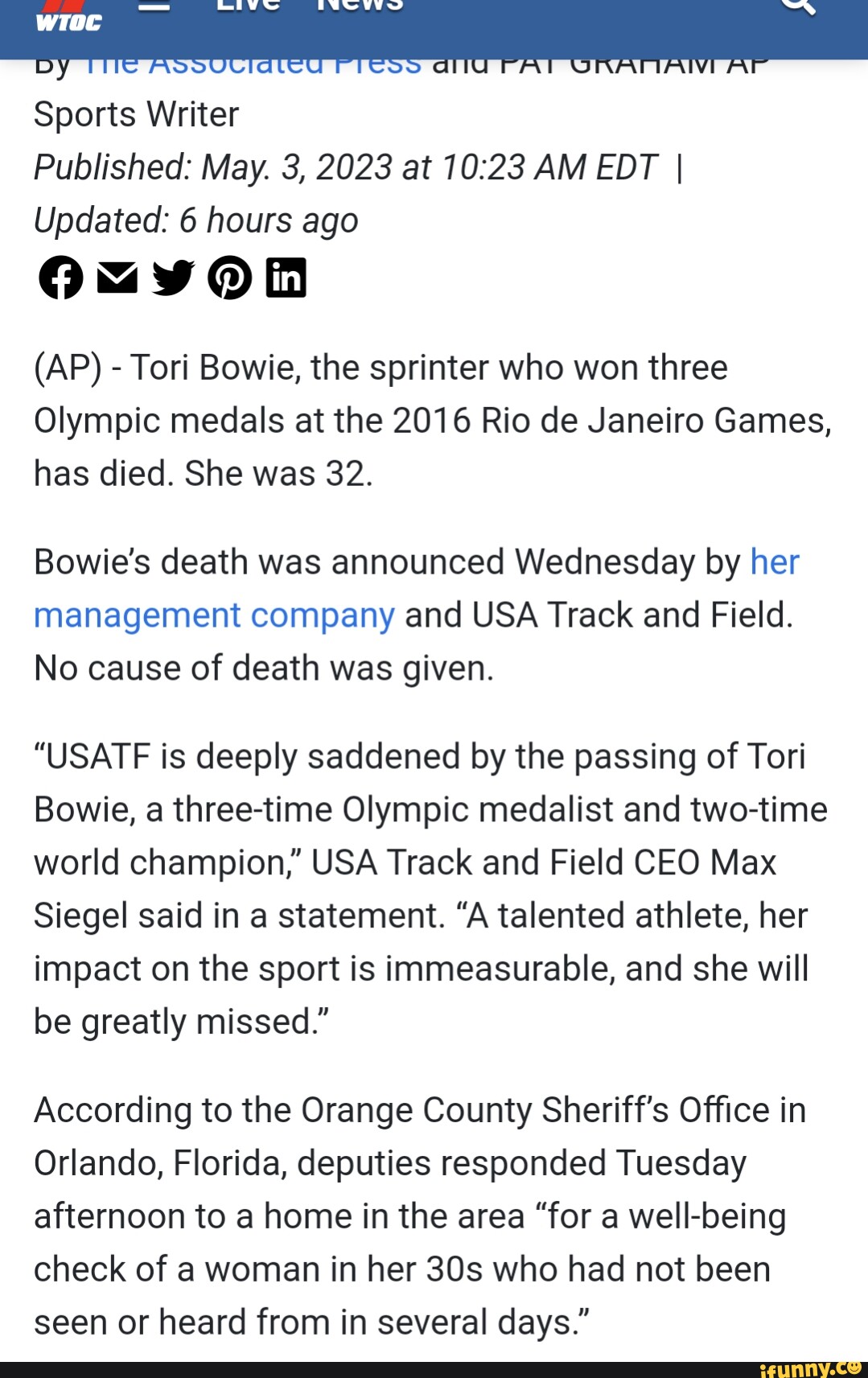Share the article on Facebook
This screenshot has height=1378, width=868.
61,278
